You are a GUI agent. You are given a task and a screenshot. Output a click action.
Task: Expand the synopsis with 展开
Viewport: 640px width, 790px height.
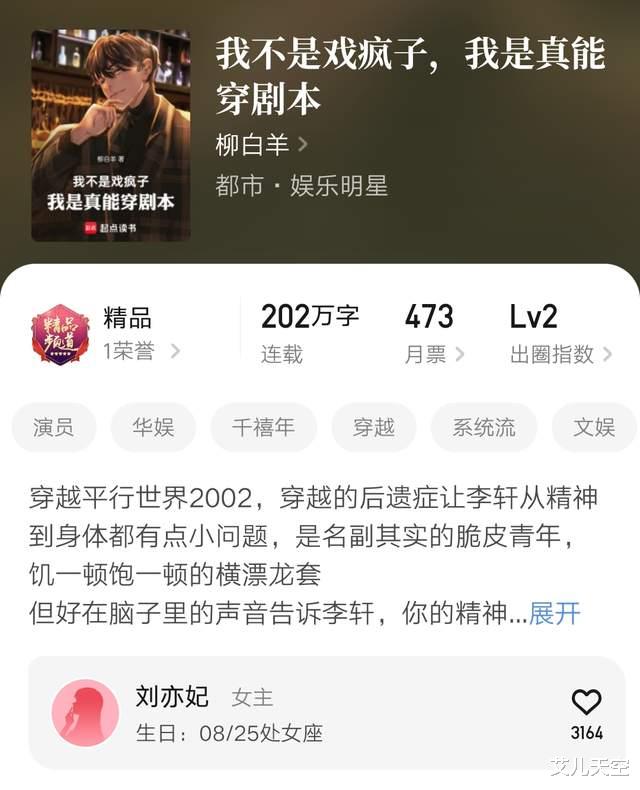[x=555, y=613]
